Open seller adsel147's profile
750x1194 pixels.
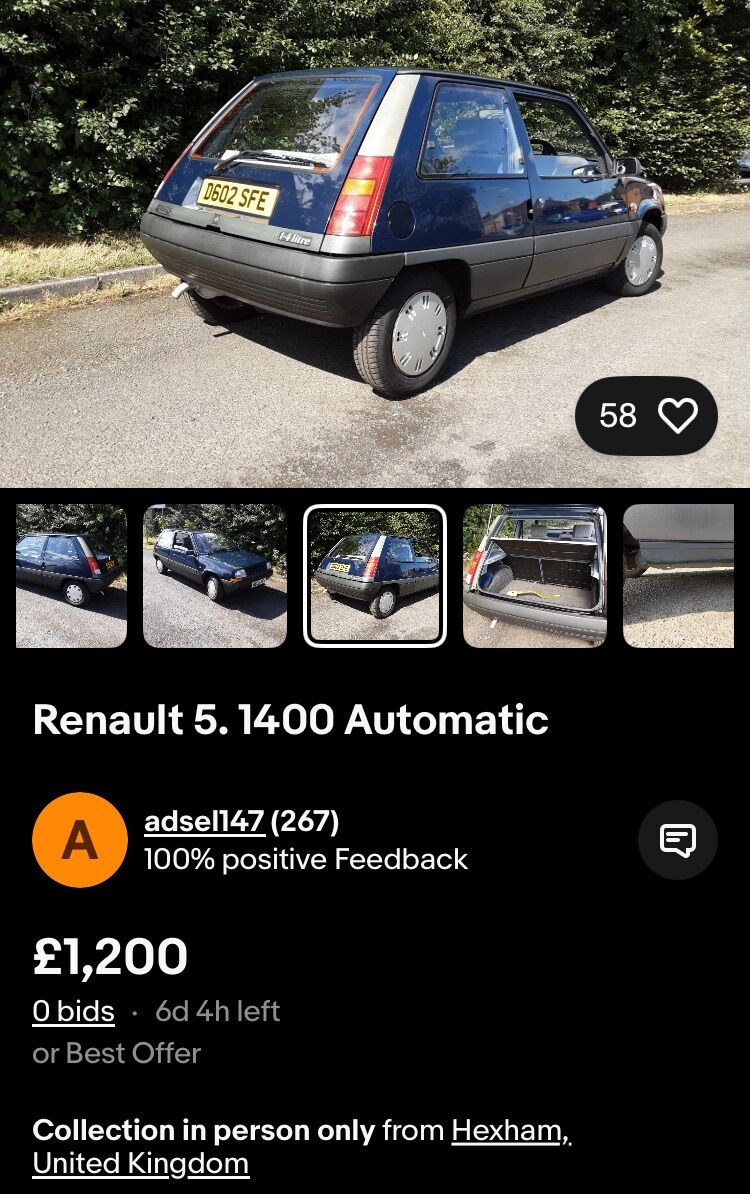click(204, 821)
